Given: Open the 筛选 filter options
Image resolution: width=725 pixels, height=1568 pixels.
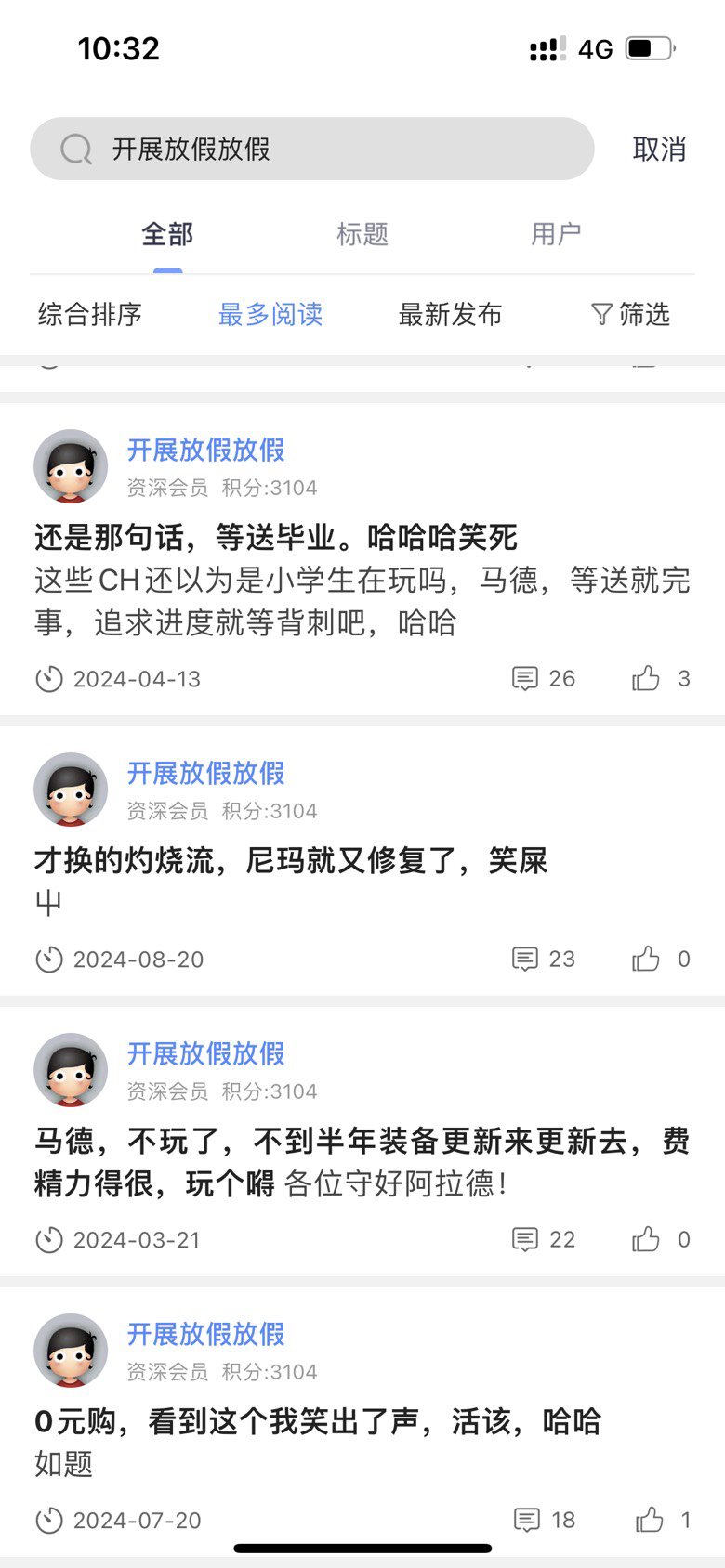Looking at the screenshot, I should tap(630, 314).
